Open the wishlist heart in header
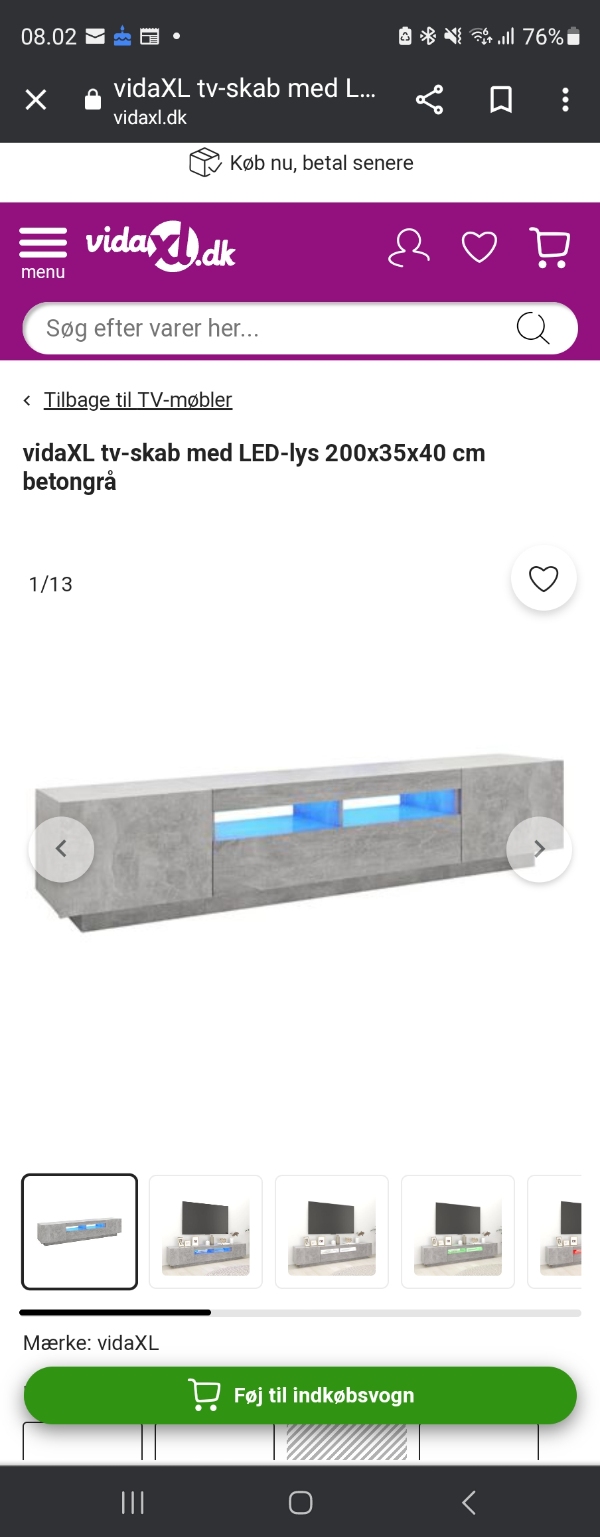Screen dimensions: 600x1537 [479, 248]
